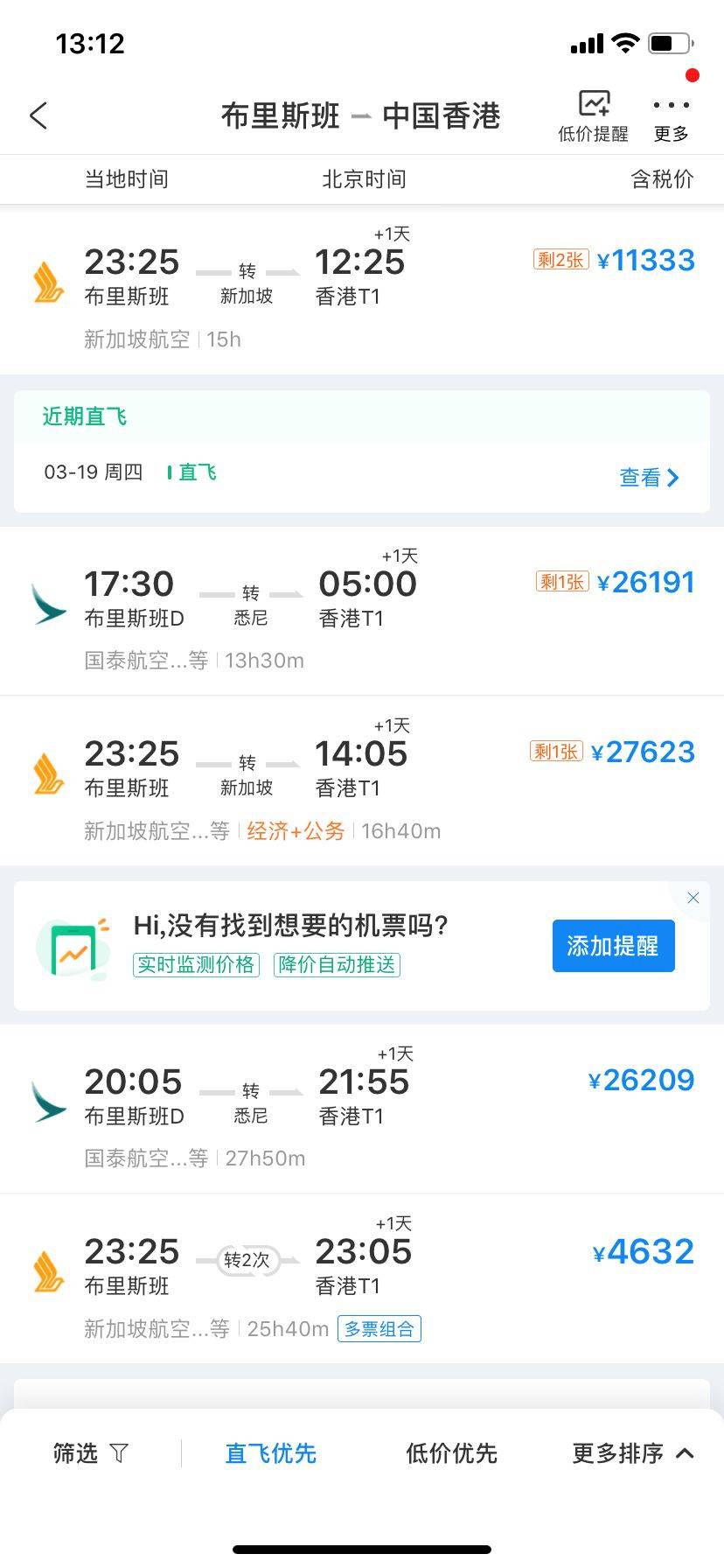Open Cathay Pacific 17:30 flight ¥26191
724x1568 pixels.
pos(362,611)
